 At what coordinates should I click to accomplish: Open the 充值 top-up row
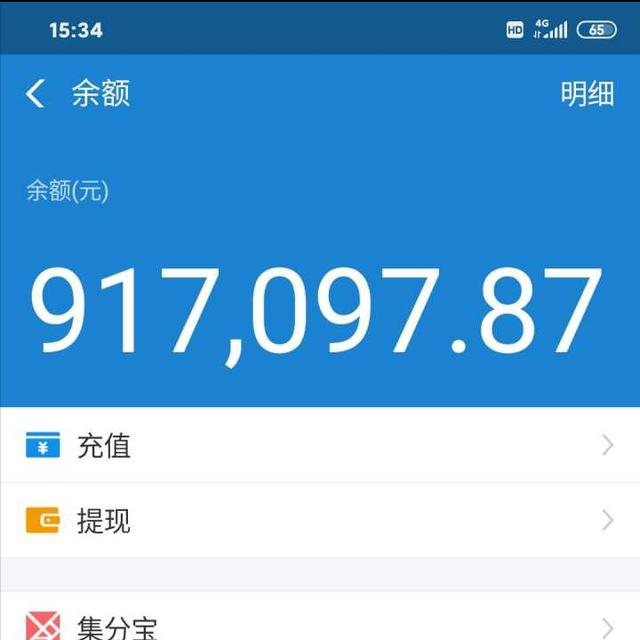pos(320,446)
